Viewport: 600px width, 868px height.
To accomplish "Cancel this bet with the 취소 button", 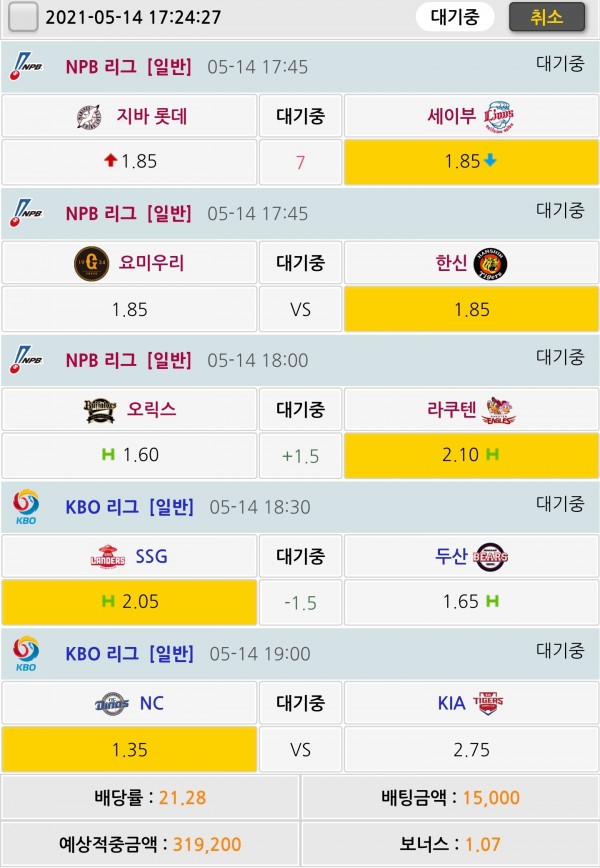I will pos(546,17).
